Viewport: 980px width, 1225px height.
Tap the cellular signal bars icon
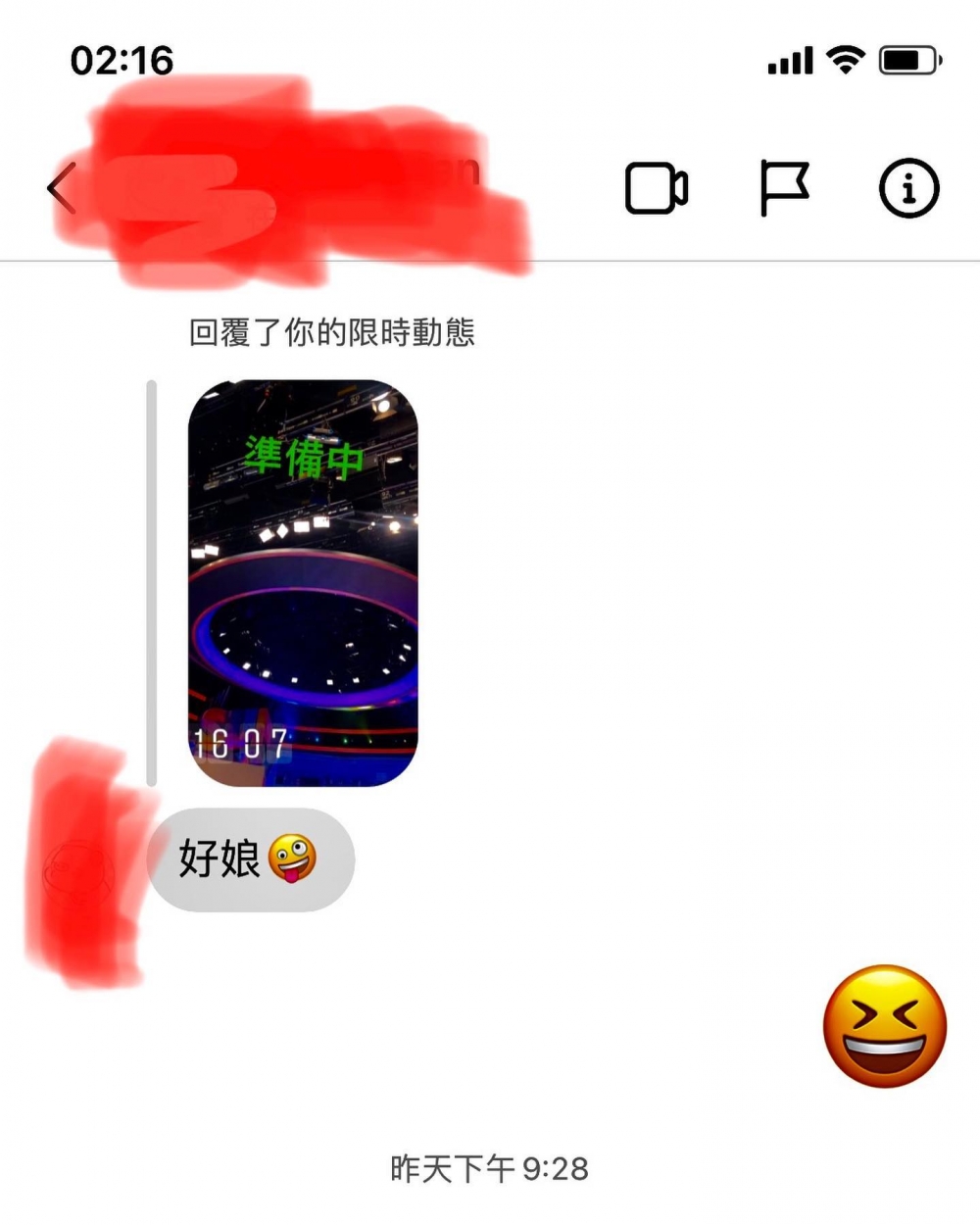pos(790,61)
